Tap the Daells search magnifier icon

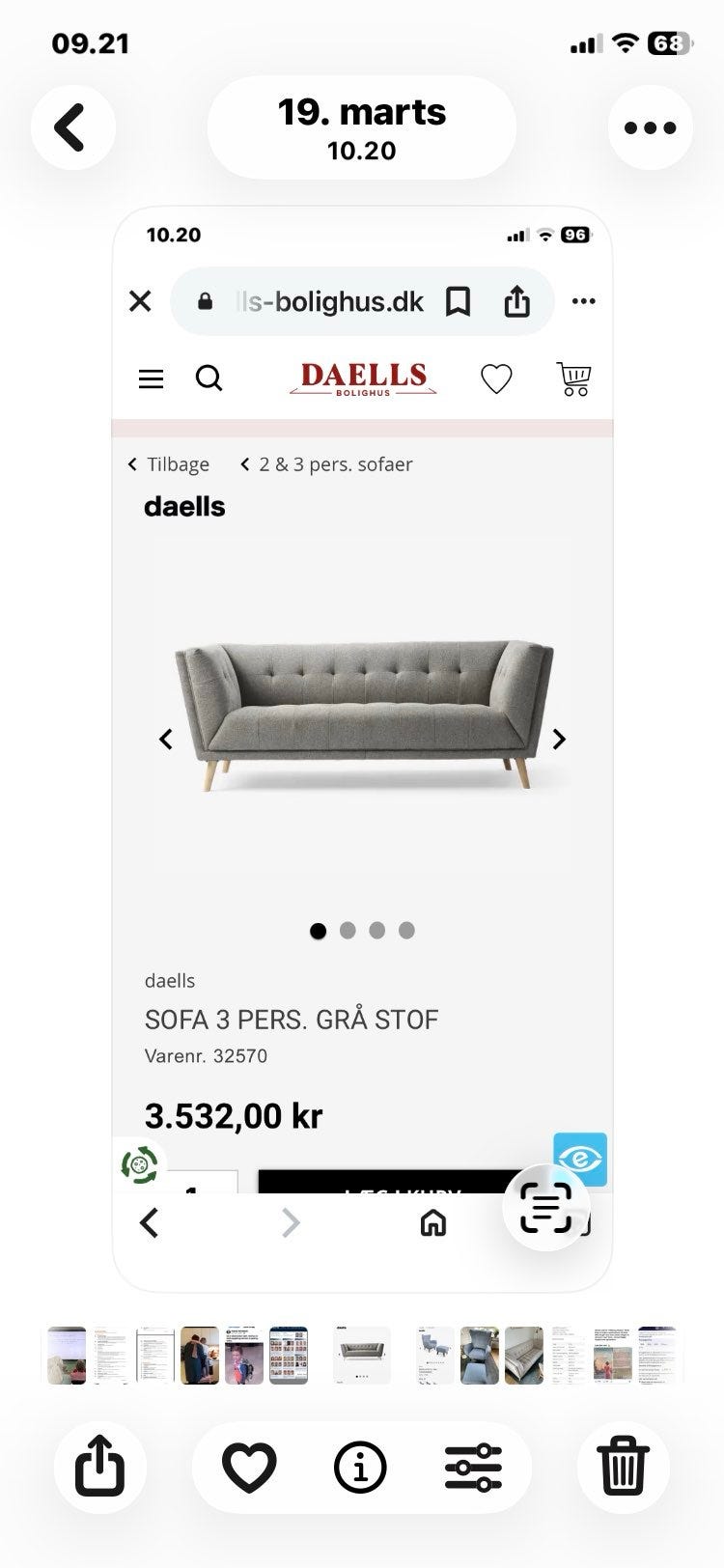tap(209, 378)
